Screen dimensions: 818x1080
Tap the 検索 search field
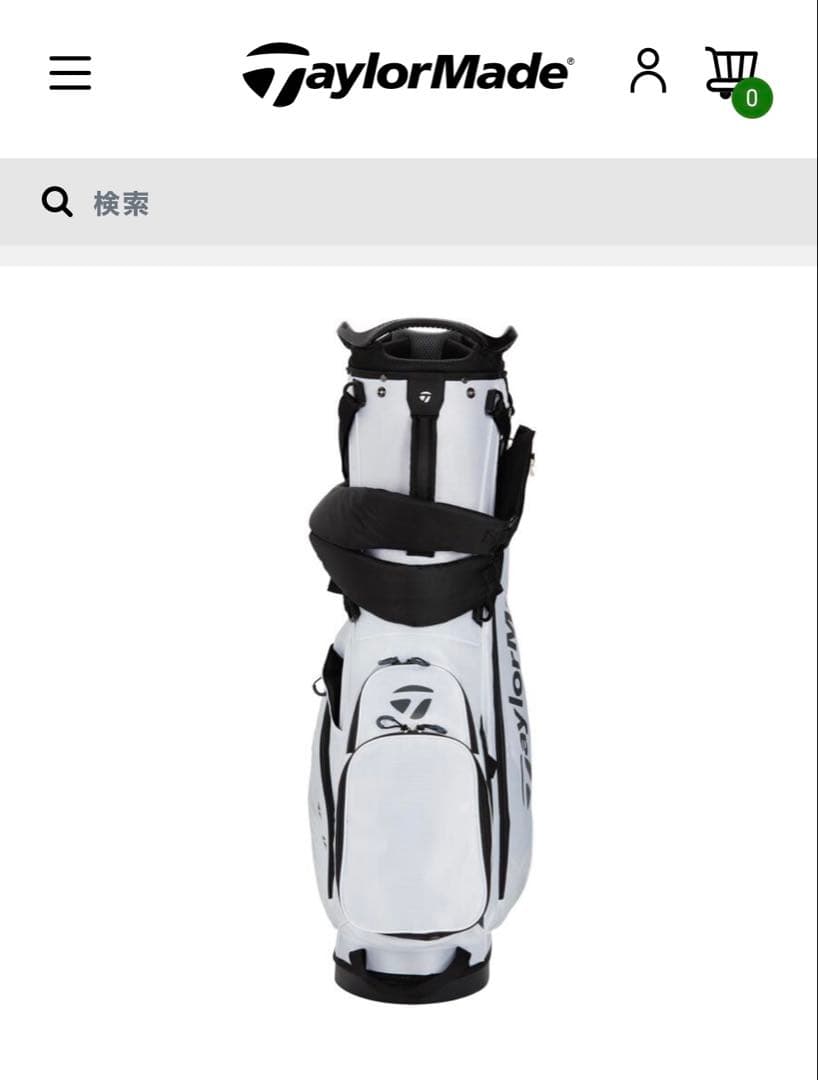(408, 202)
